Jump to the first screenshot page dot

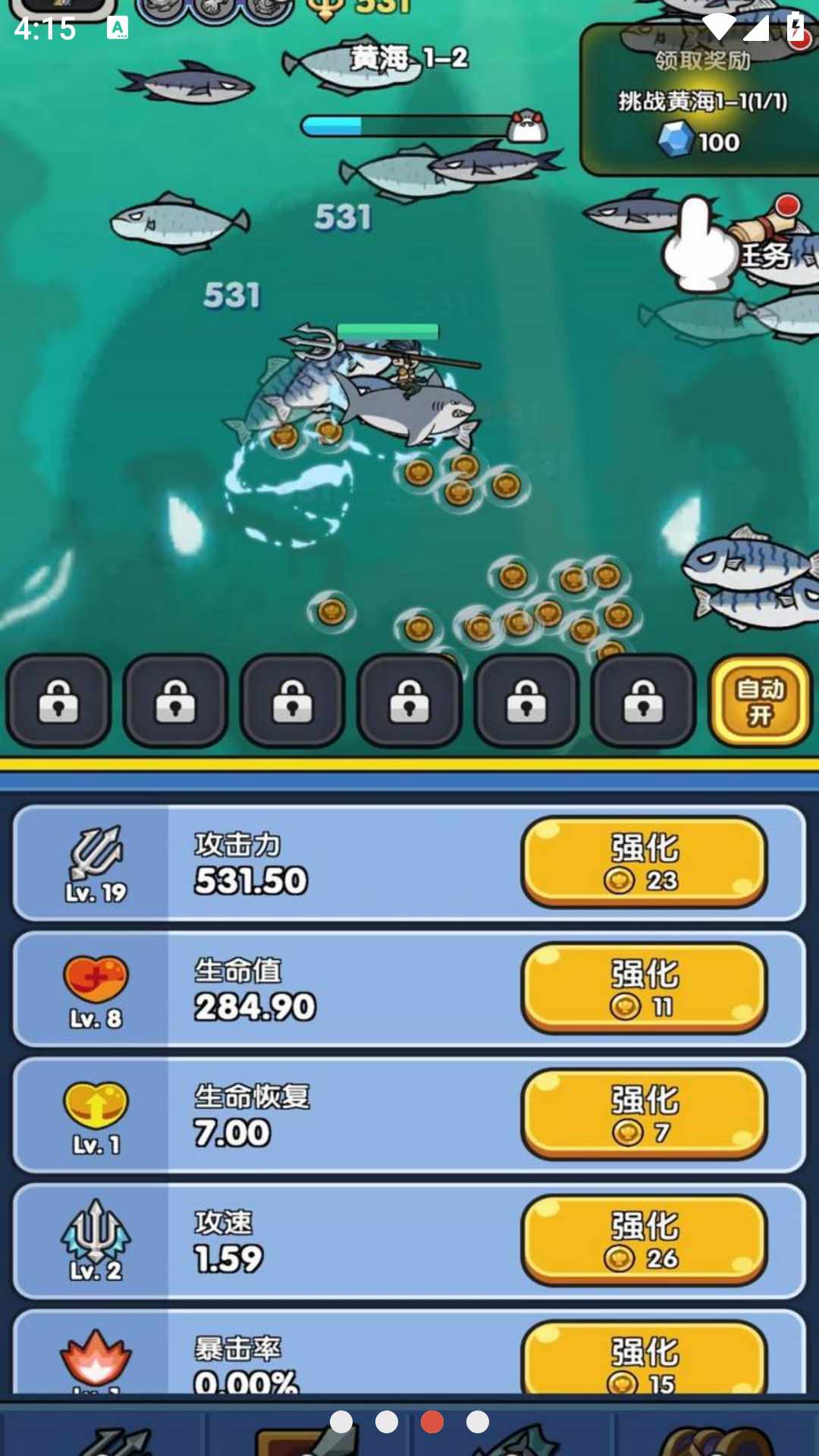pos(341,1422)
